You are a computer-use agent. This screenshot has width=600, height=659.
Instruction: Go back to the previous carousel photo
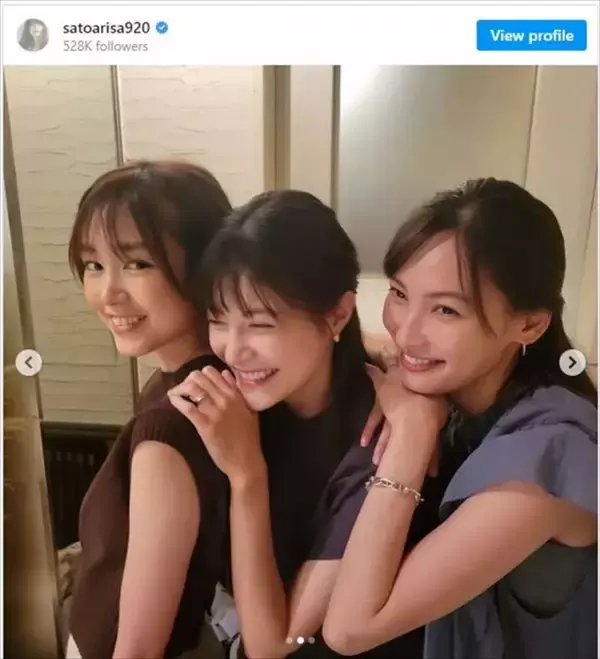coord(29,362)
